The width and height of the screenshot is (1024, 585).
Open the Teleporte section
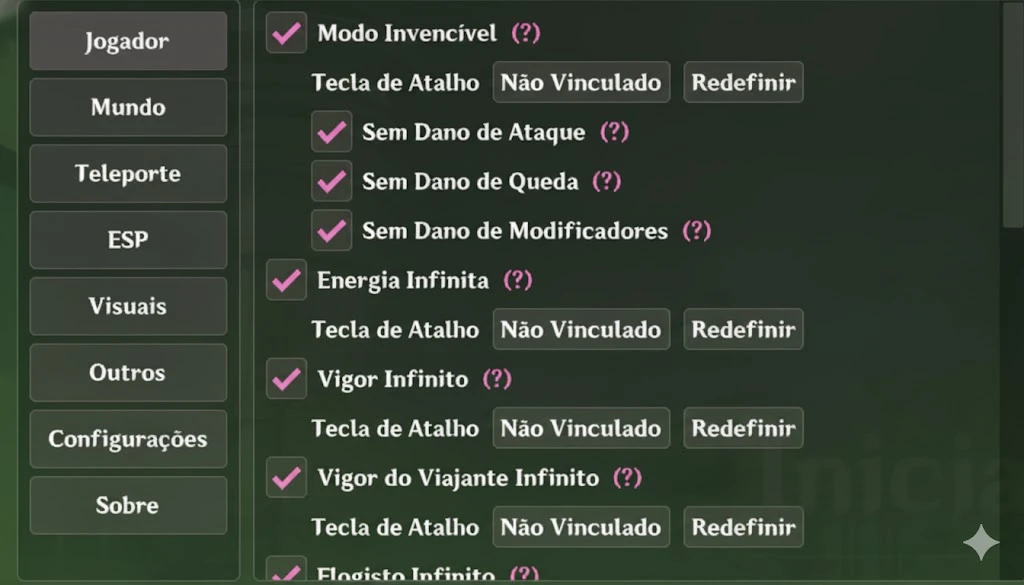pyautogui.click(x=128, y=174)
